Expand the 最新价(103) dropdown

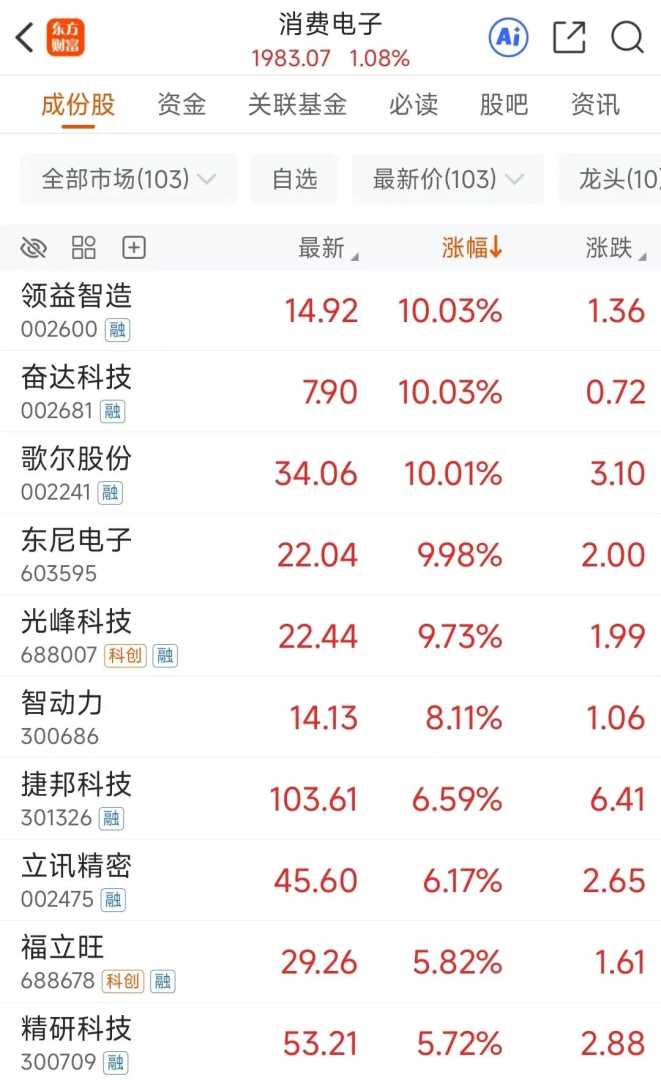pyautogui.click(x=448, y=179)
